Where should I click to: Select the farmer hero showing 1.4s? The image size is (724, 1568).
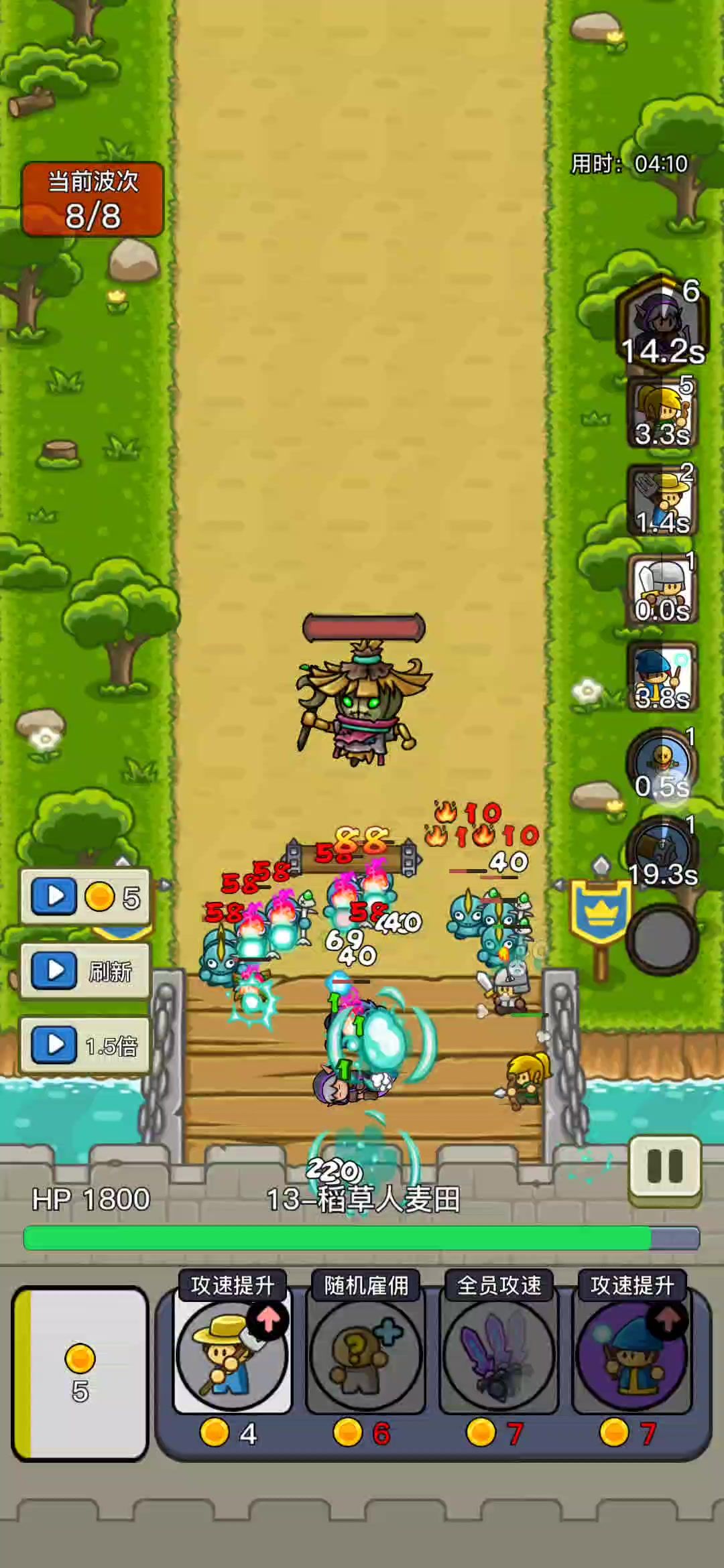pyautogui.click(x=662, y=500)
